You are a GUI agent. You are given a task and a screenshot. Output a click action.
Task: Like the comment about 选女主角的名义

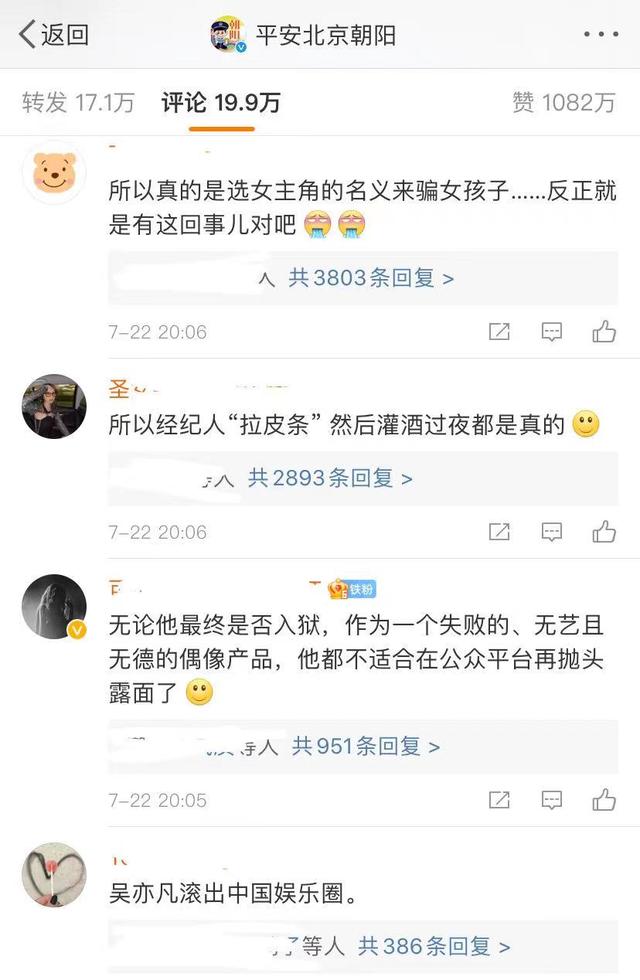tap(604, 332)
